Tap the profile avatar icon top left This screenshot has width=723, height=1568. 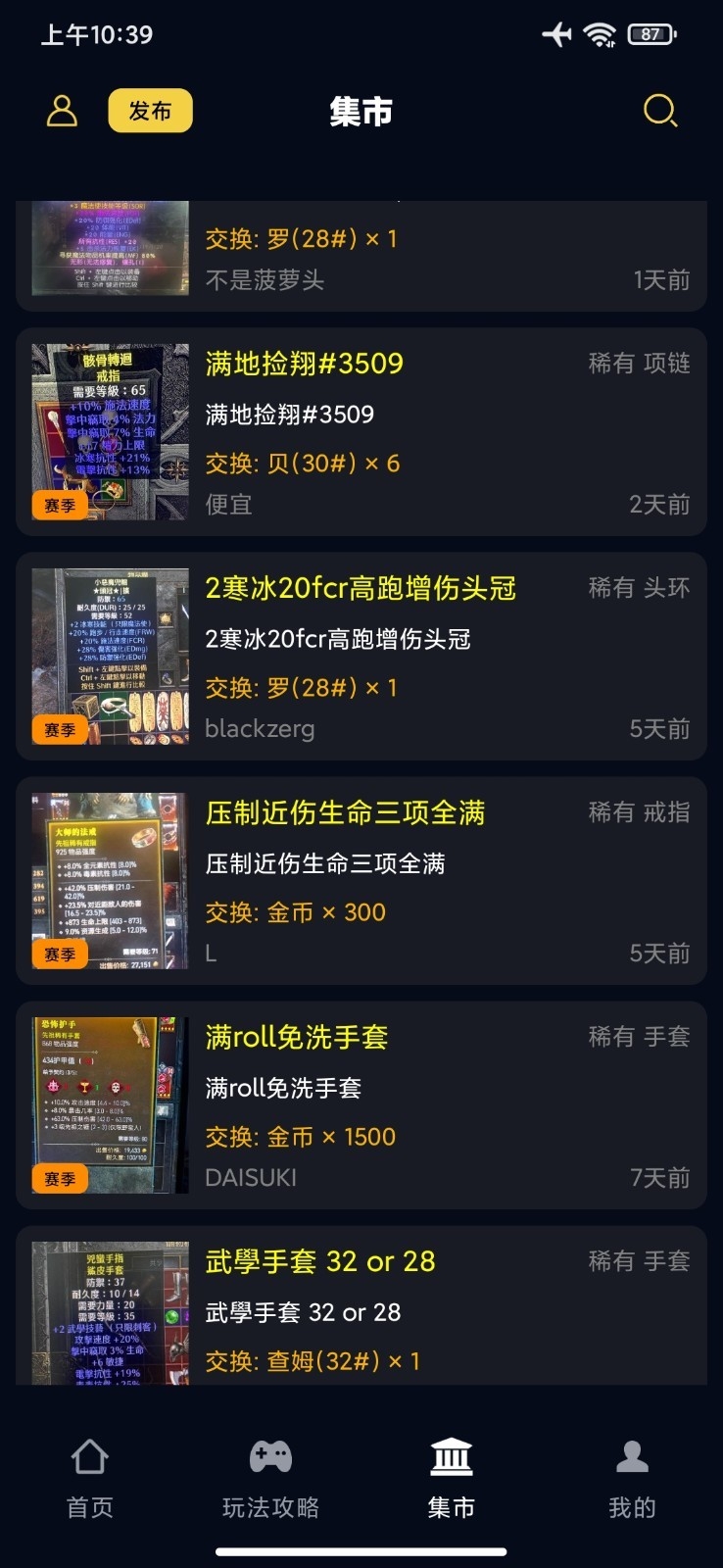tap(62, 110)
